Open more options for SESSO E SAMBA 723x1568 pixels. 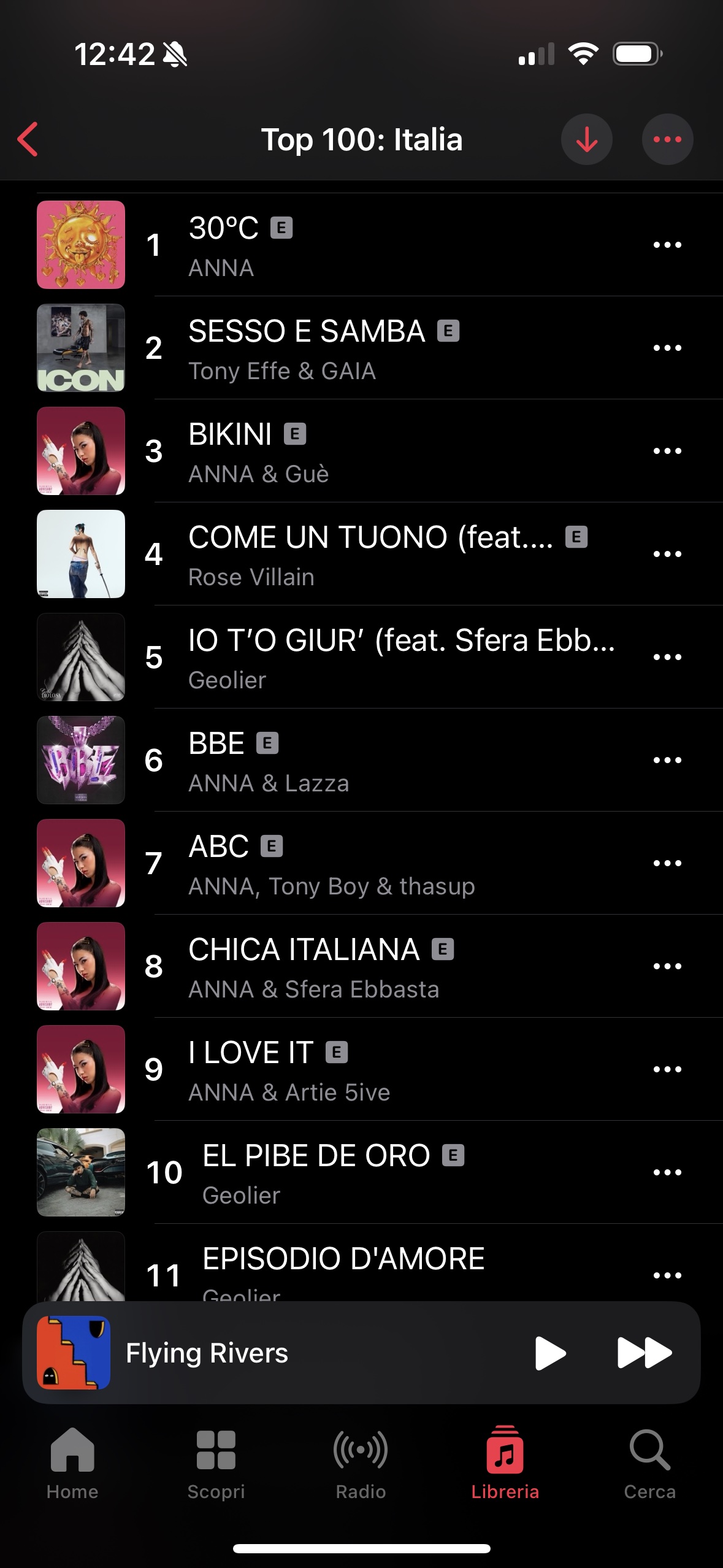coord(667,348)
